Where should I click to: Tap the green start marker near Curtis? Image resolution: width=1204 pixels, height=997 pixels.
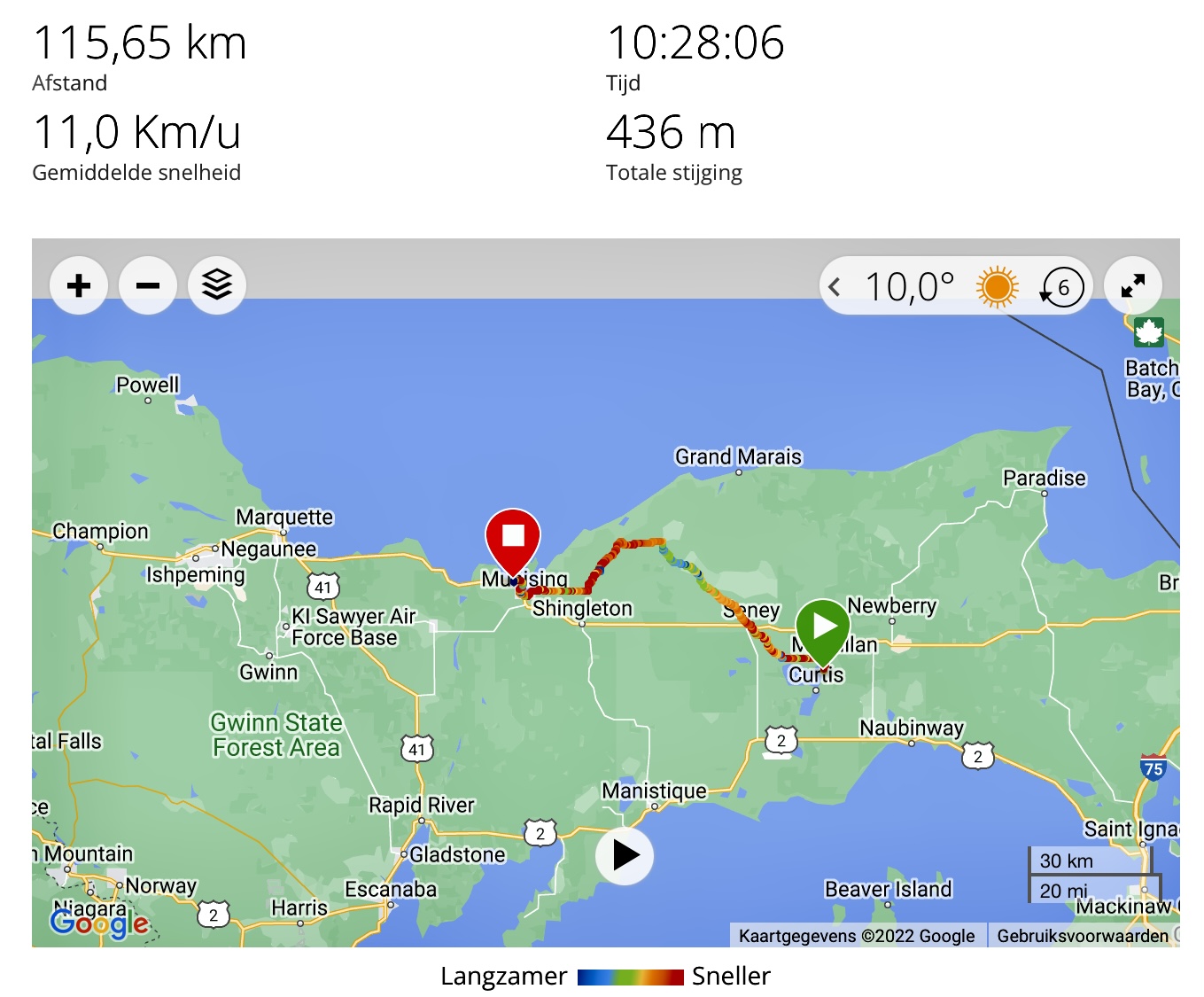823,629
